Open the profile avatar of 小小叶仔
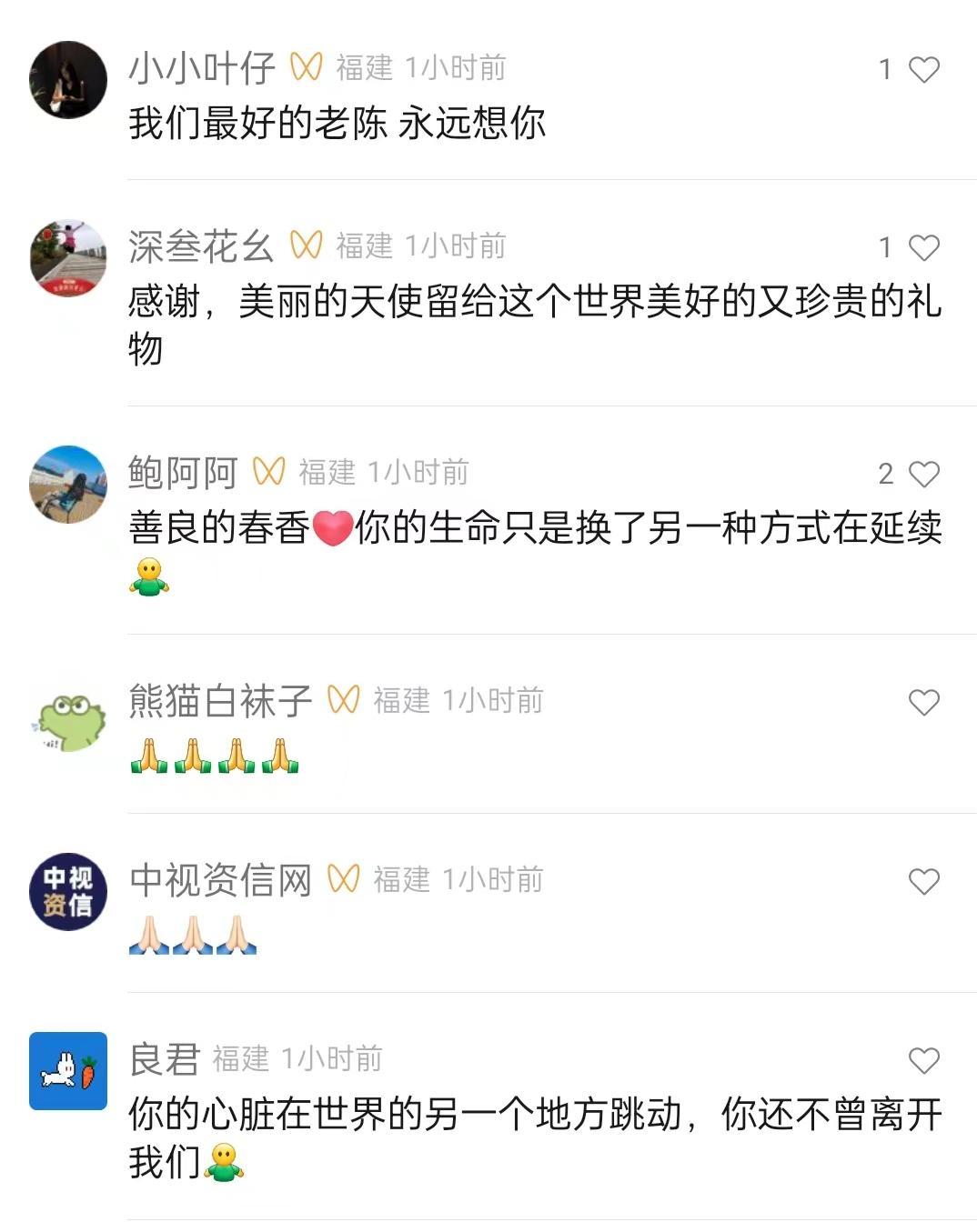The image size is (977, 1232). point(68,80)
